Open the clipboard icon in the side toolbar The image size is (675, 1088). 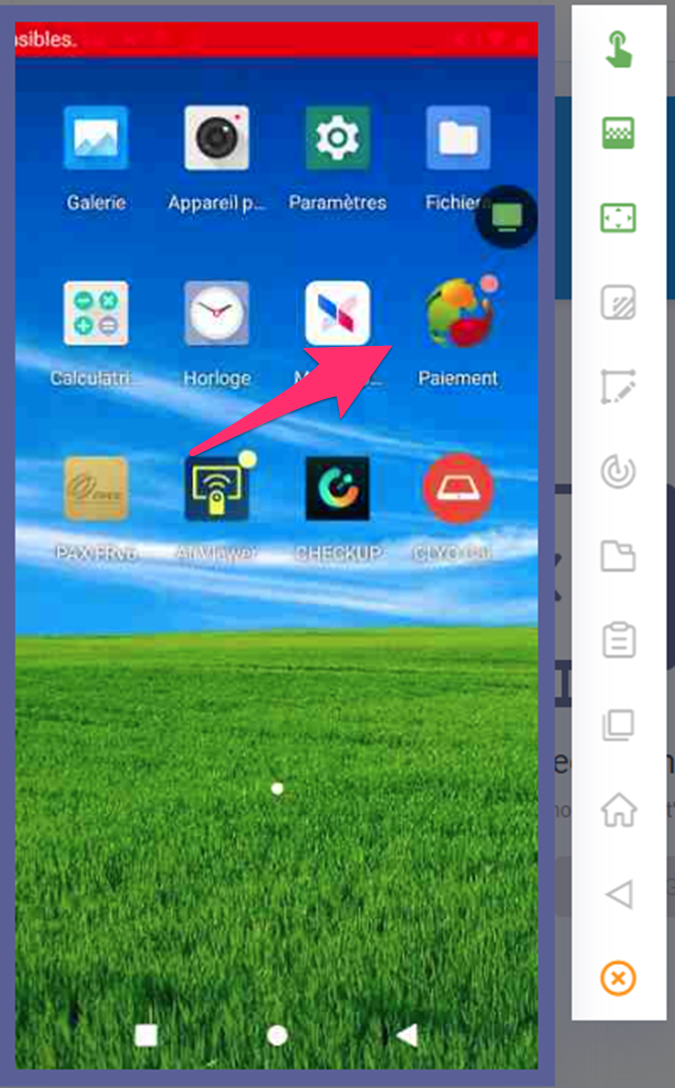coord(619,640)
